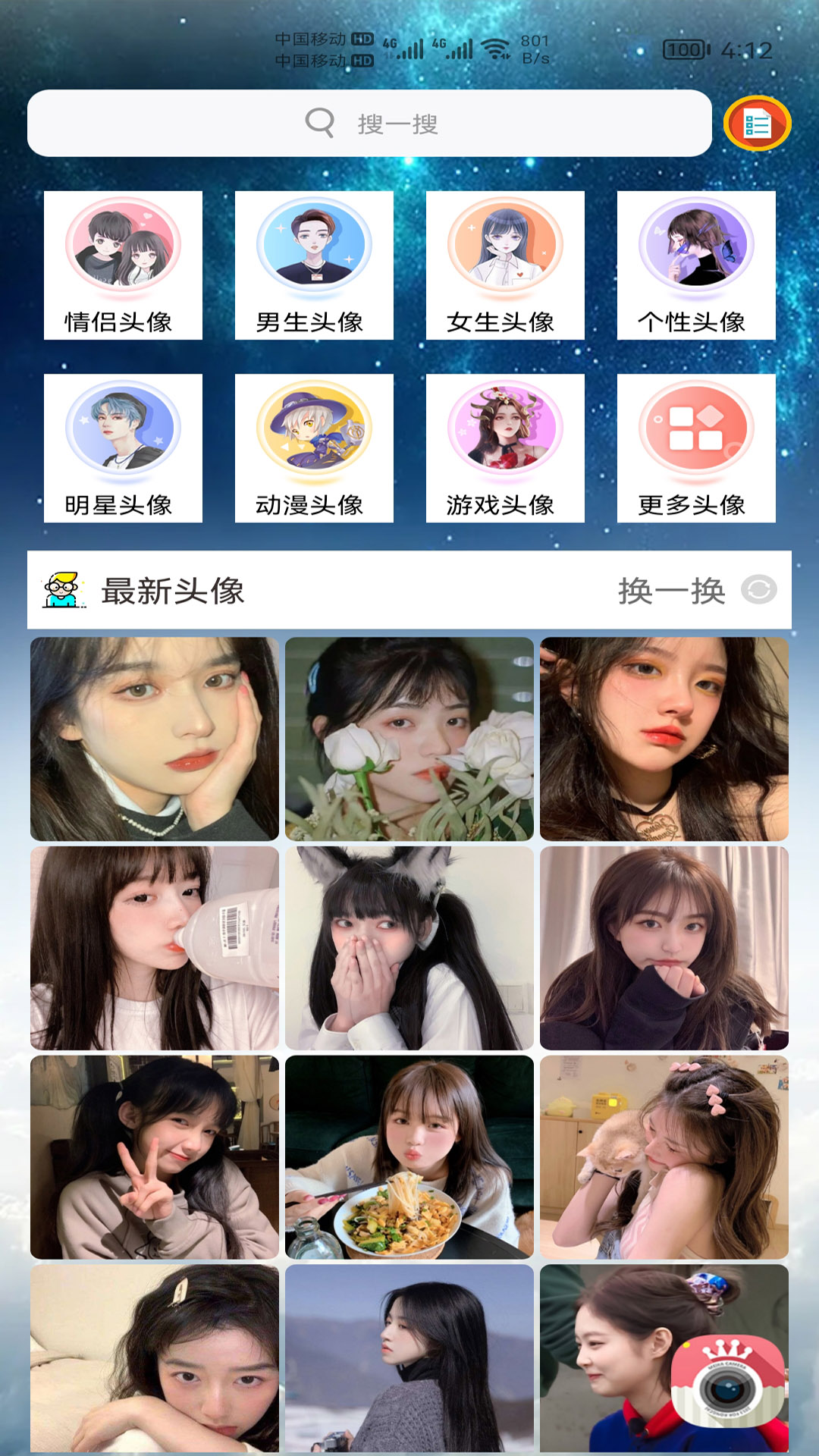View the avatar with a noodle bowl
The image size is (819, 1456).
point(409,1157)
